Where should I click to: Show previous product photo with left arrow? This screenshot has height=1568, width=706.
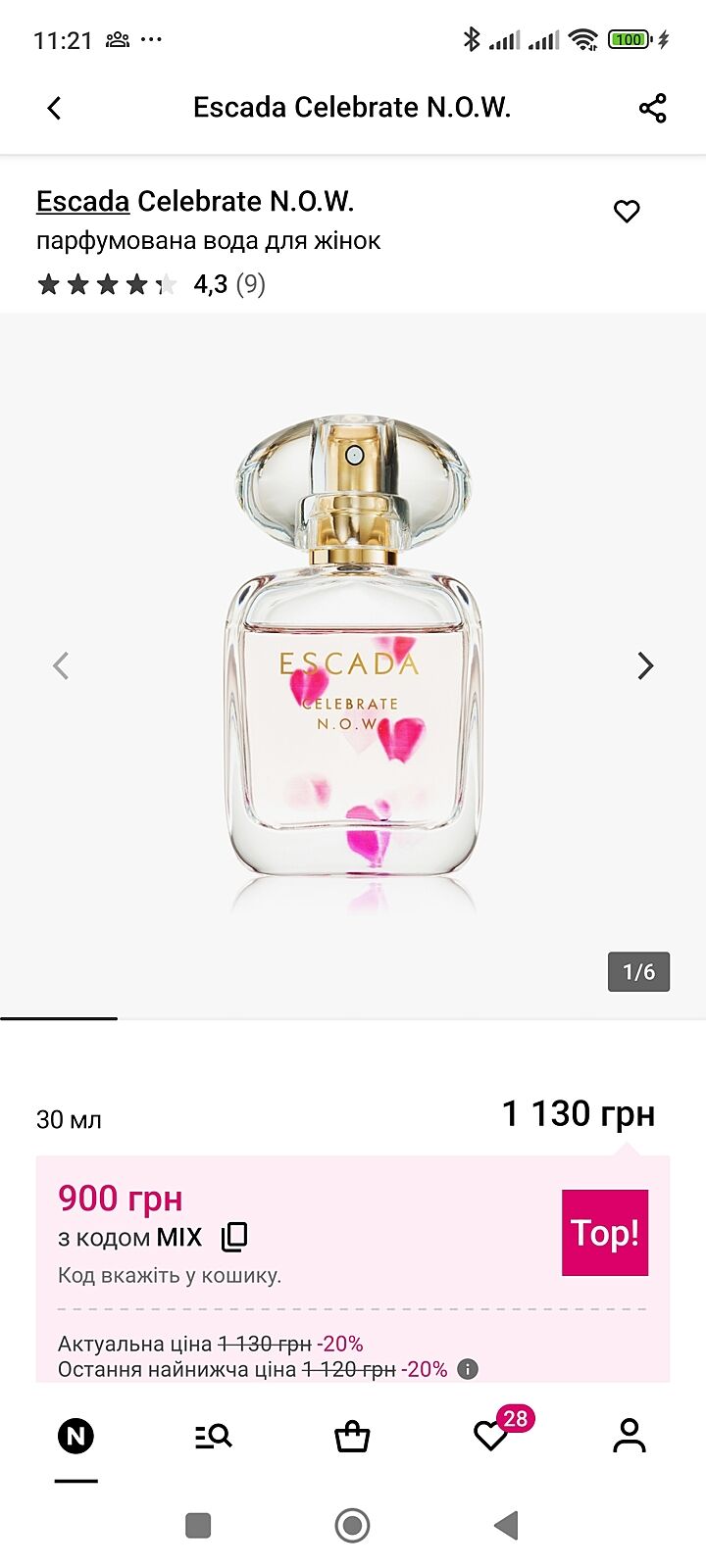(61, 665)
